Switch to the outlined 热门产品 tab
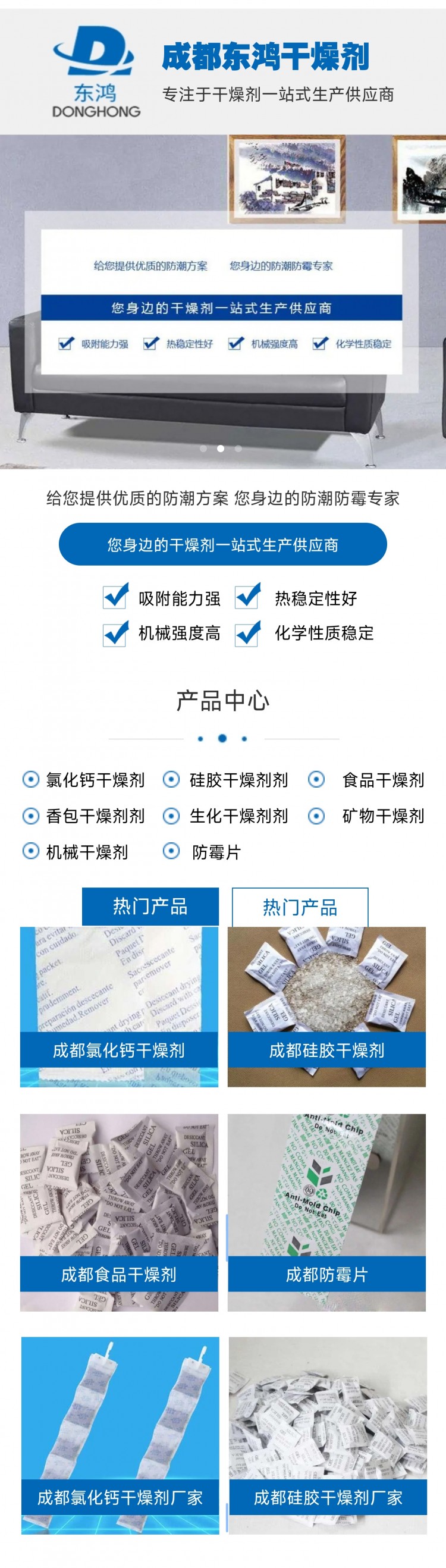The height and width of the screenshot is (1568, 446). (x=300, y=907)
